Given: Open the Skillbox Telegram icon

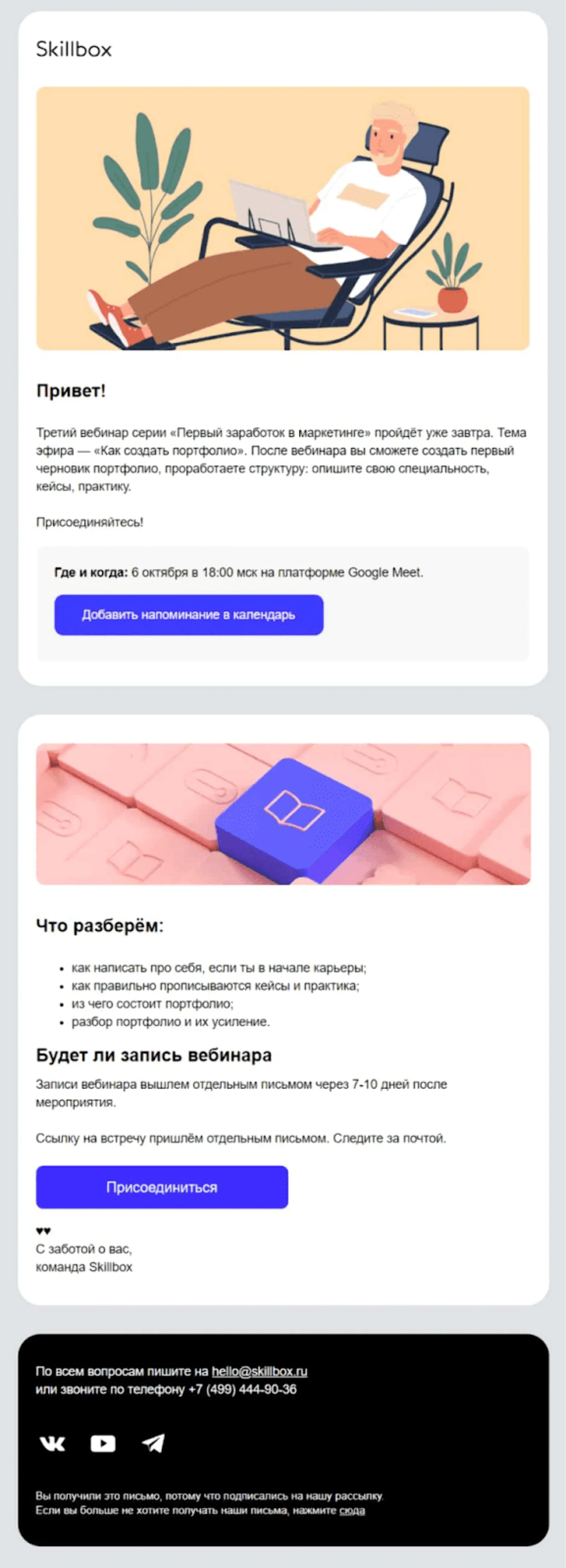Looking at the screenshot, I should (154, 1443).
